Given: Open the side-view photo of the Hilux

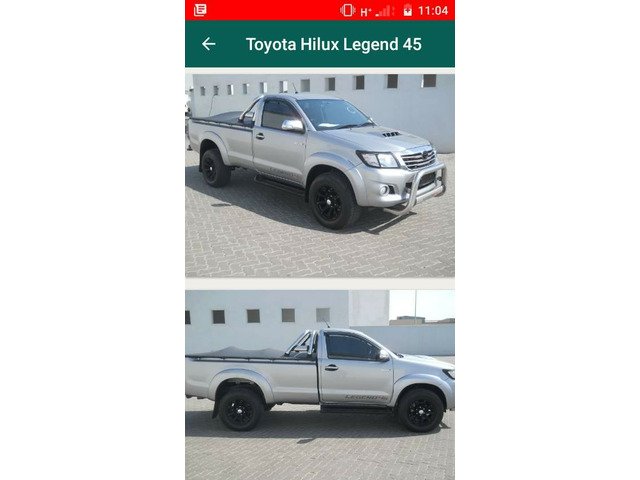Looking at the screenshot, I should point(320,385).
